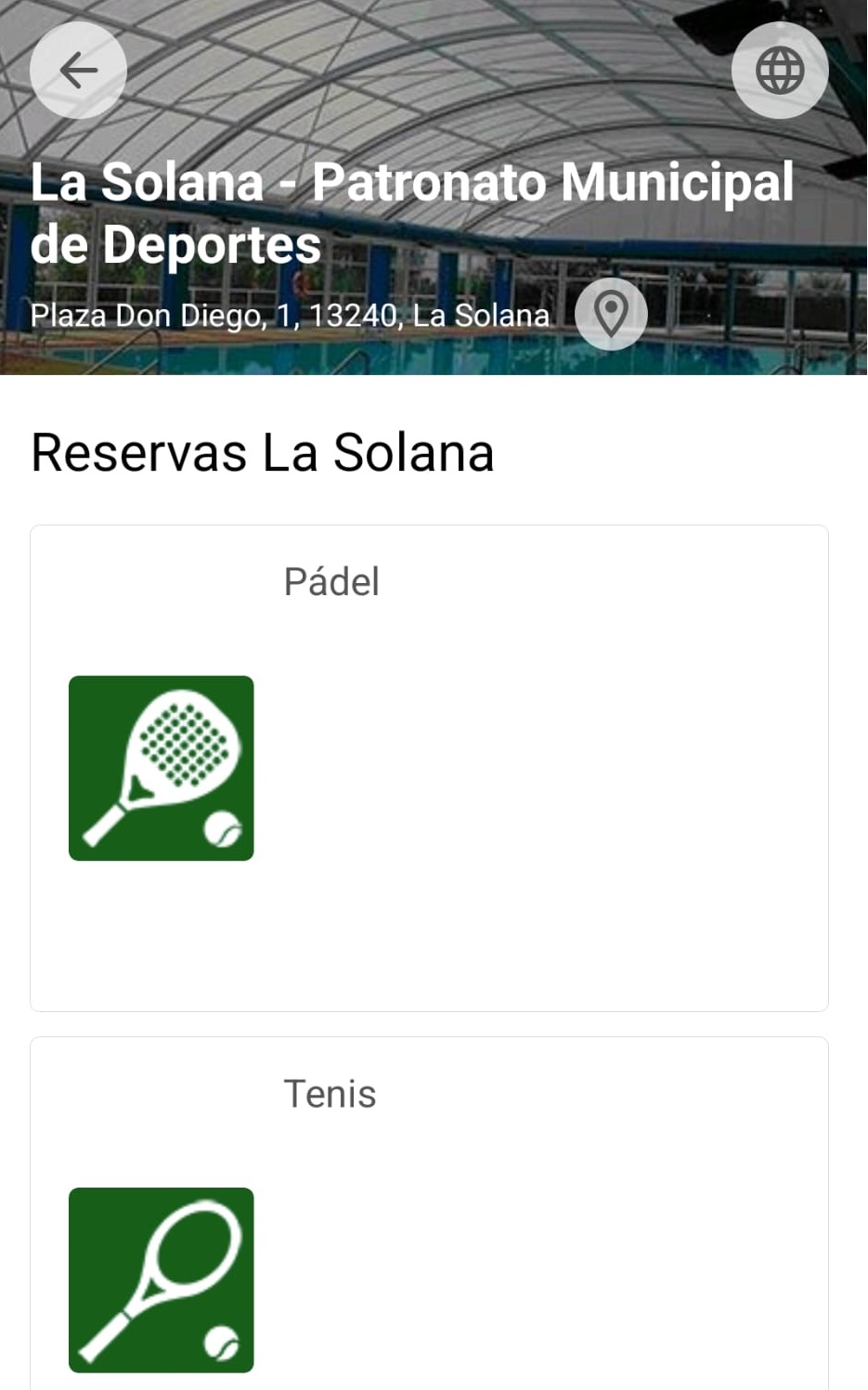Click the Reservas La Solana heading
The image size is (868, 1390).
[262, 452]
